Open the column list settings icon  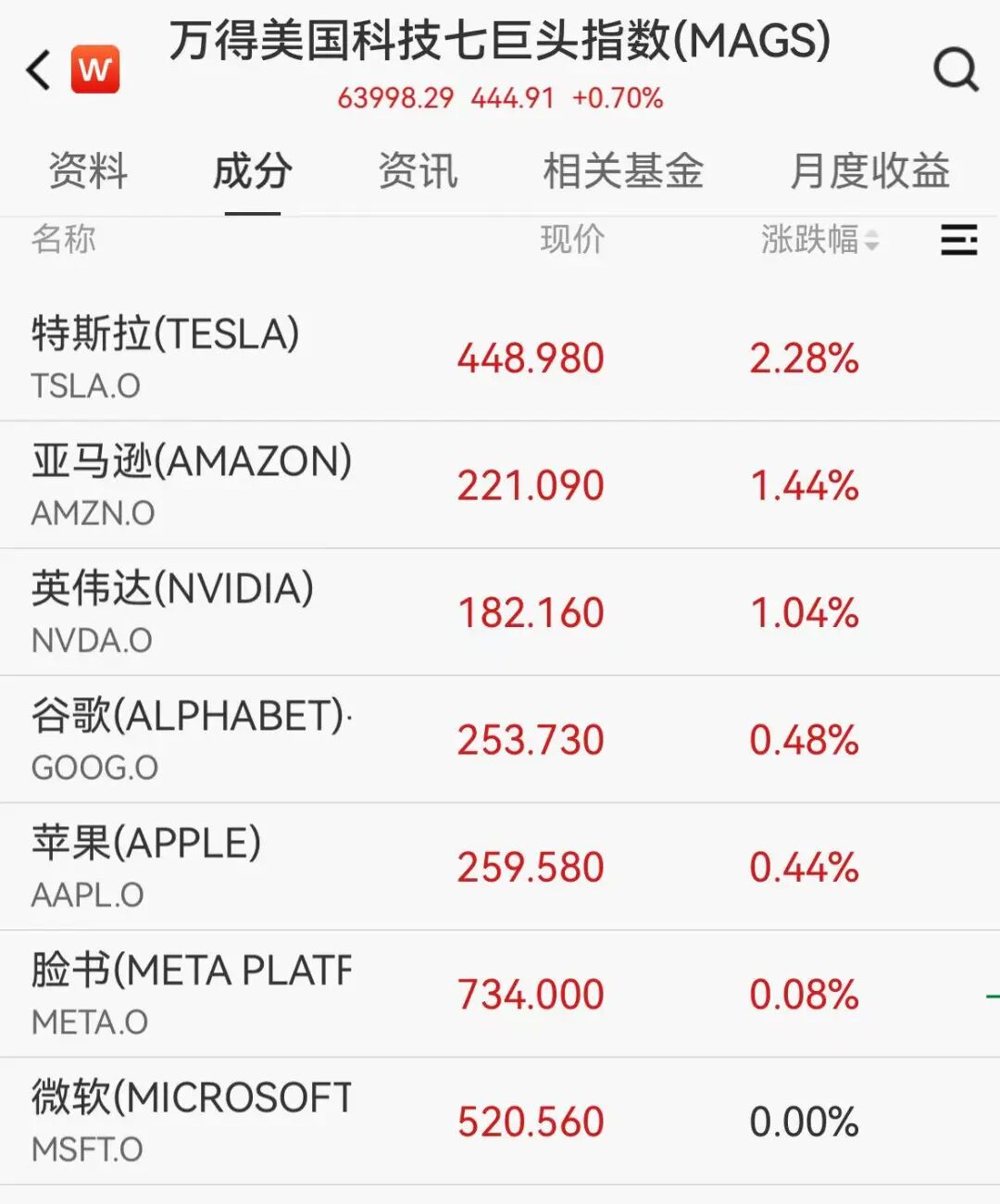click(958, 240)
